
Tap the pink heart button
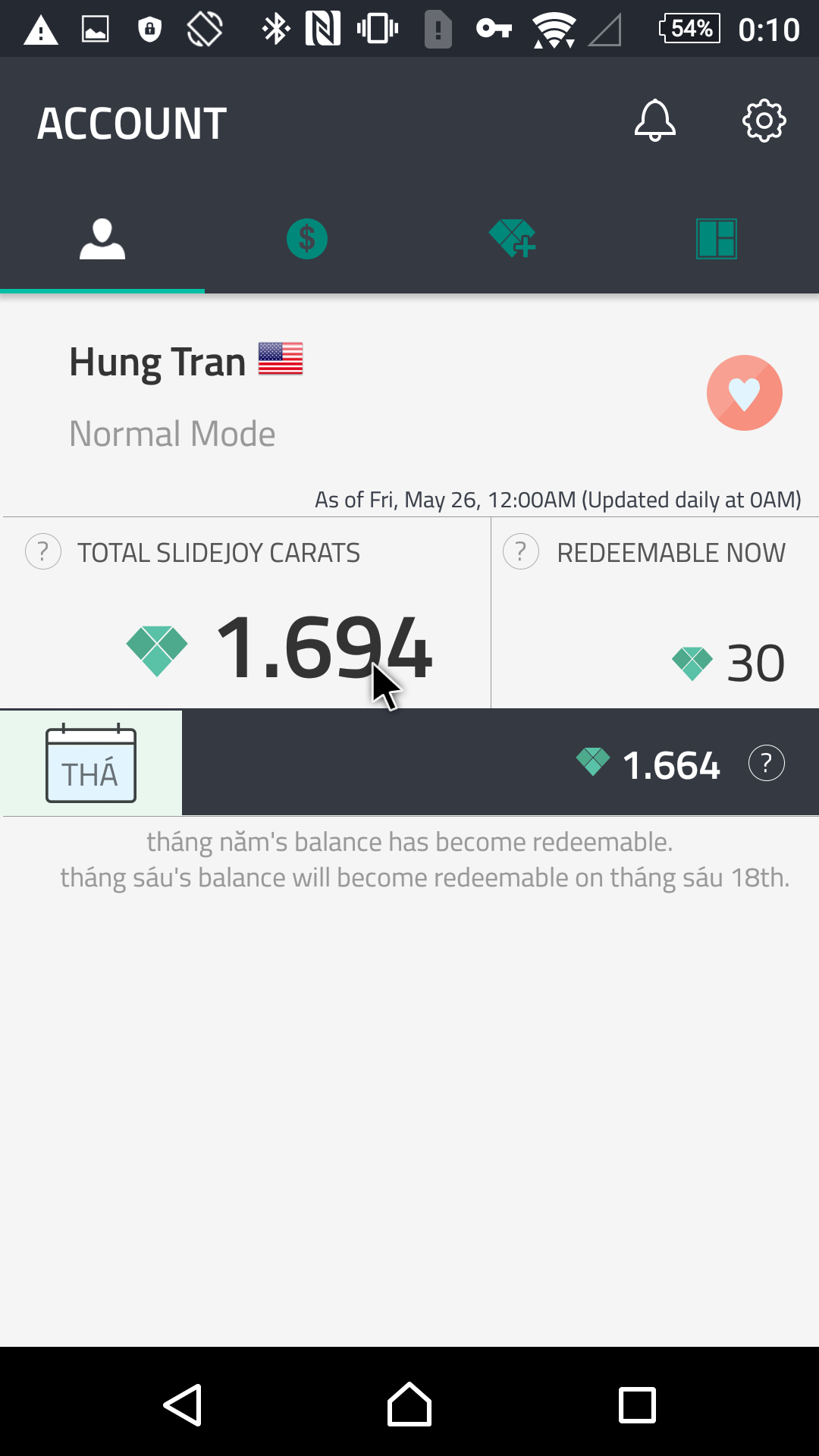tap(744, 393)
